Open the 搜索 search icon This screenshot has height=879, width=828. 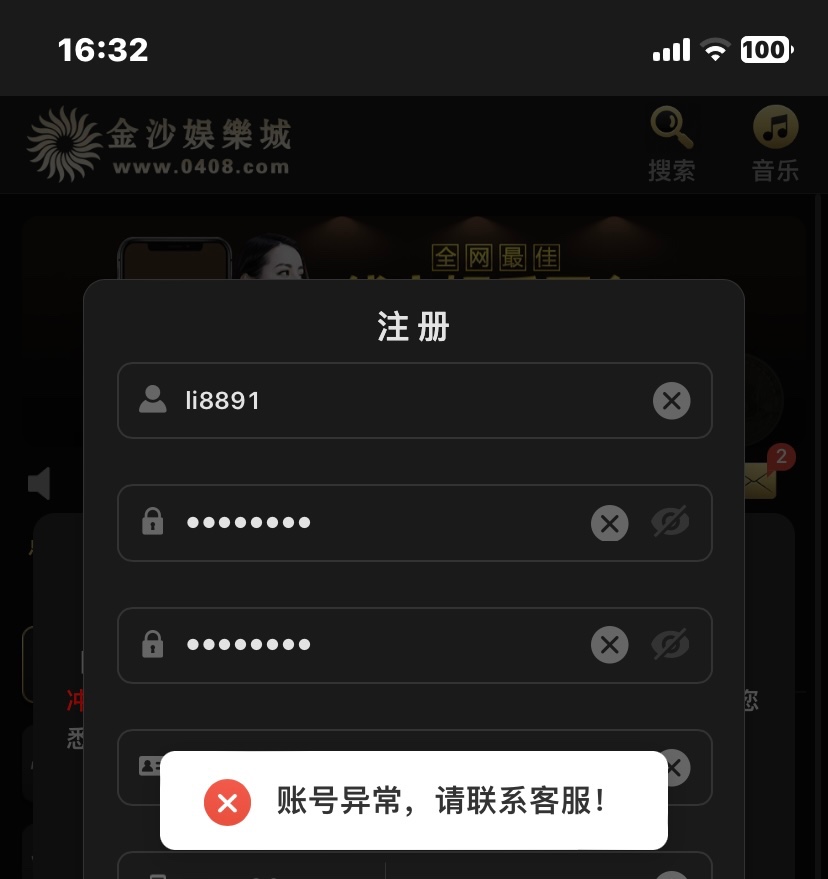pos(672,143)
